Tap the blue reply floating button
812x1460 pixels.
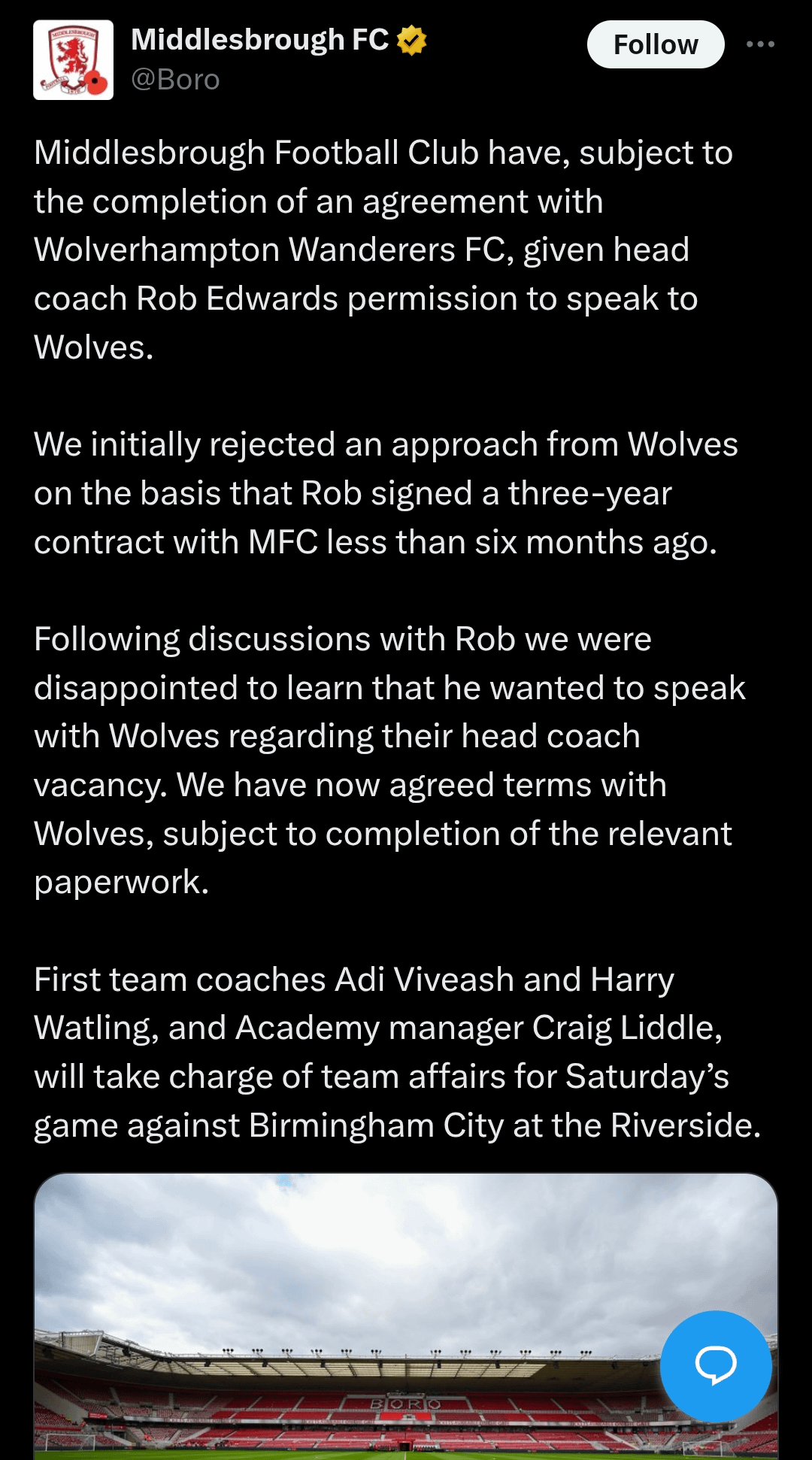(x=715, y=1365)
